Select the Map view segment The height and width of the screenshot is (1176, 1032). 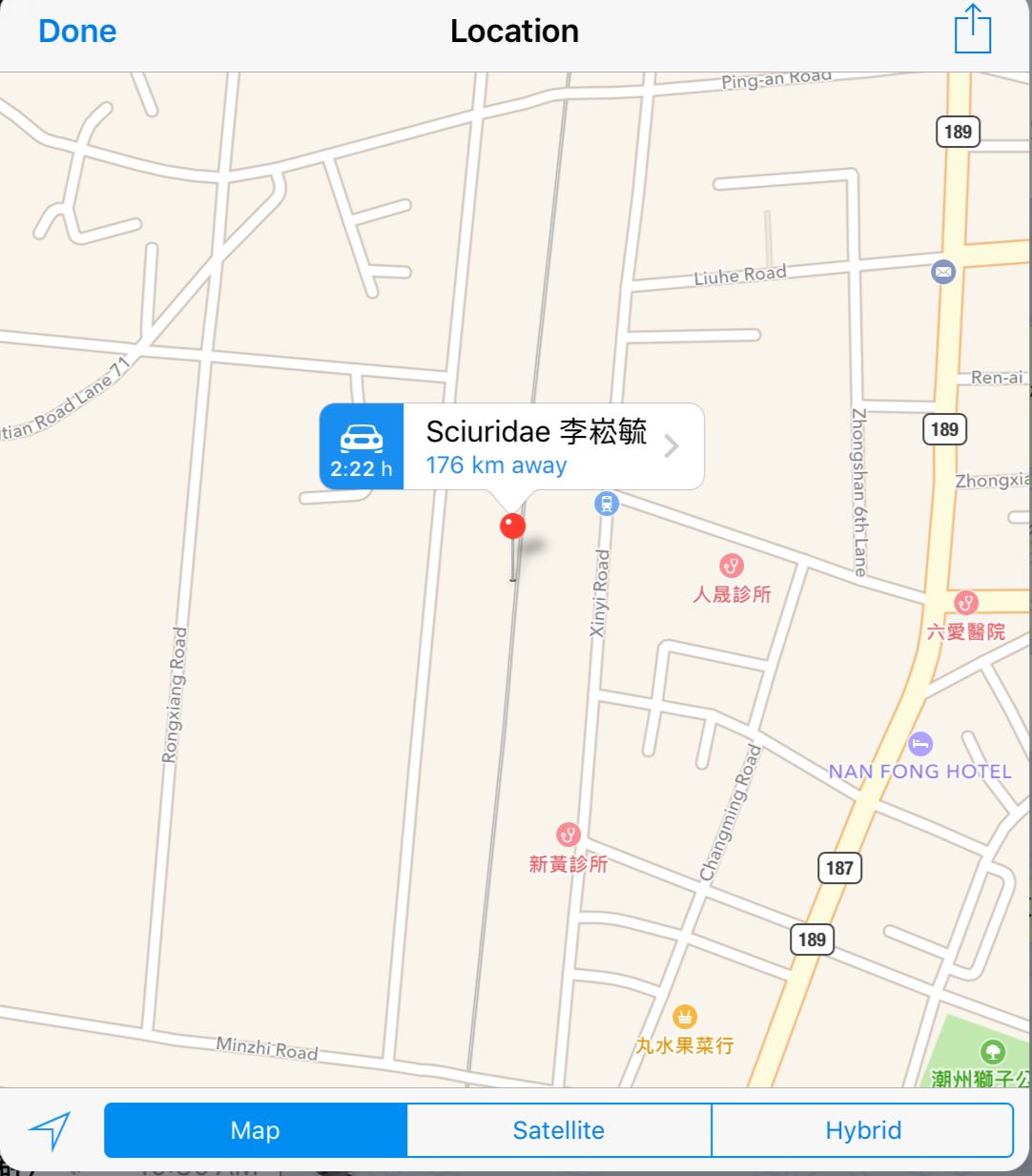[255, 1130]
